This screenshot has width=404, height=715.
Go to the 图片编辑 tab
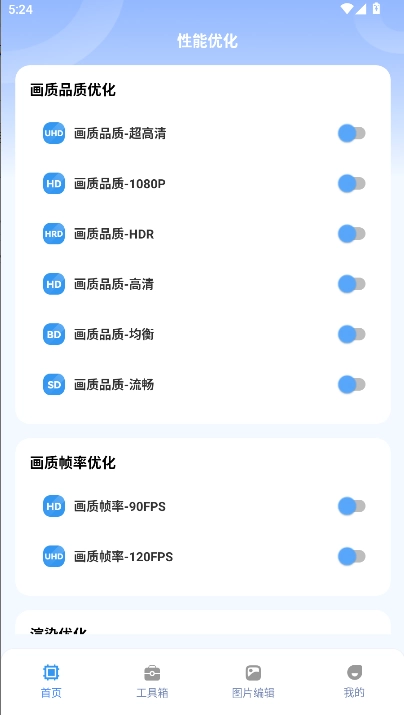tap(253, 681)
